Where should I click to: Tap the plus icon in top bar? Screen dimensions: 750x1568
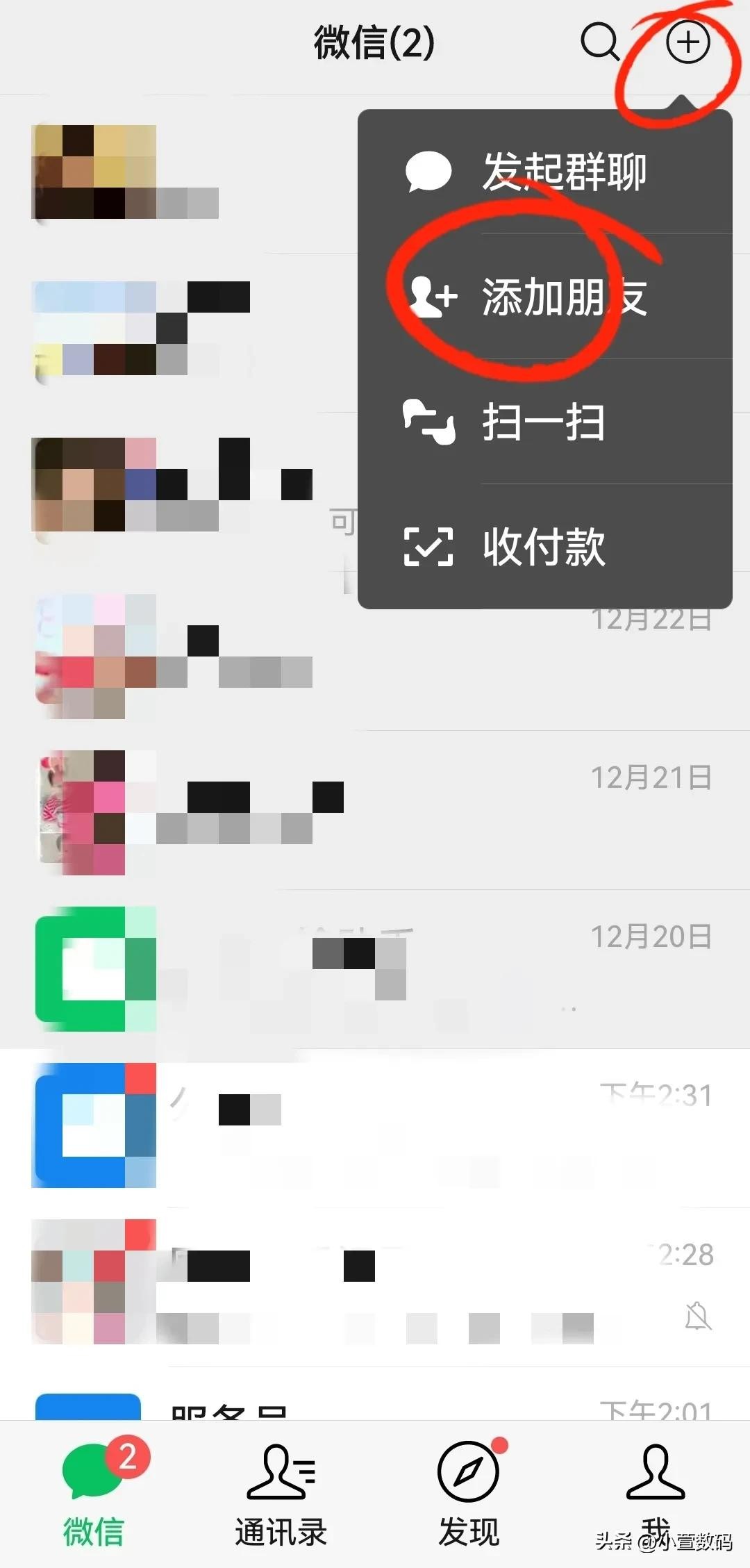(x=687, y=42)
